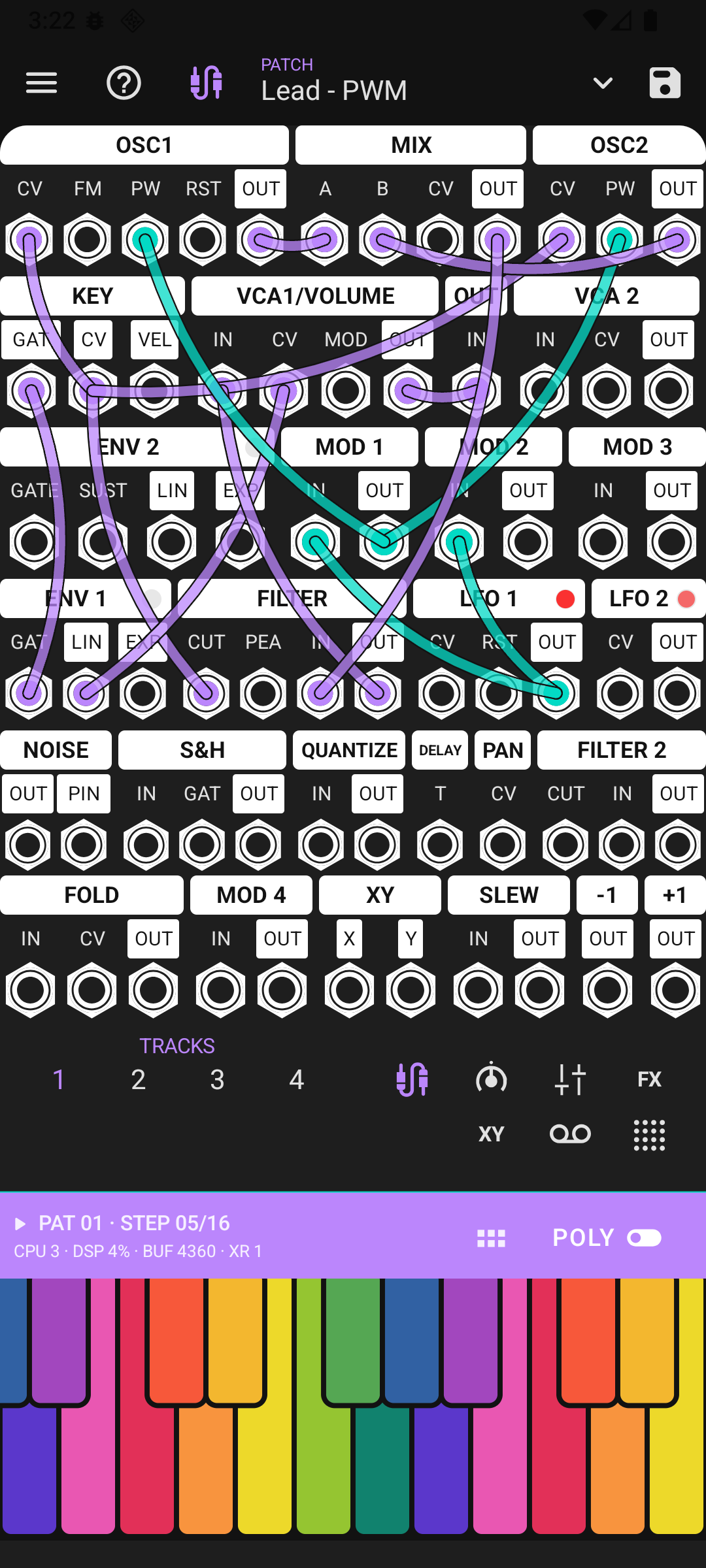
Task: Open the OSC1 module settings
Action: click(x=144, y=144)
